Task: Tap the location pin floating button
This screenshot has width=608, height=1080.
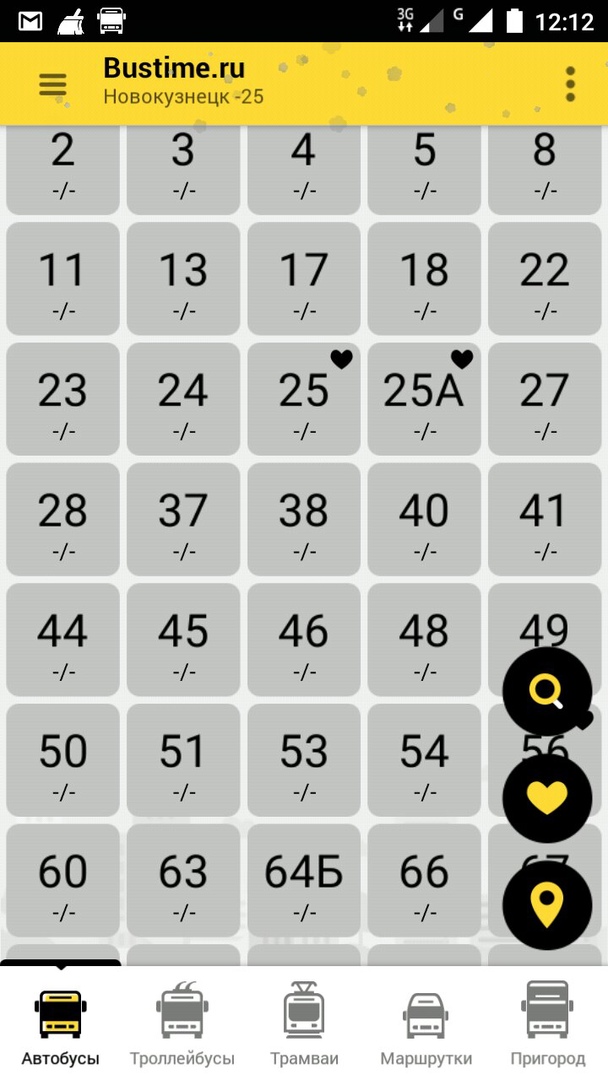Action: click(x=547, y=905)
